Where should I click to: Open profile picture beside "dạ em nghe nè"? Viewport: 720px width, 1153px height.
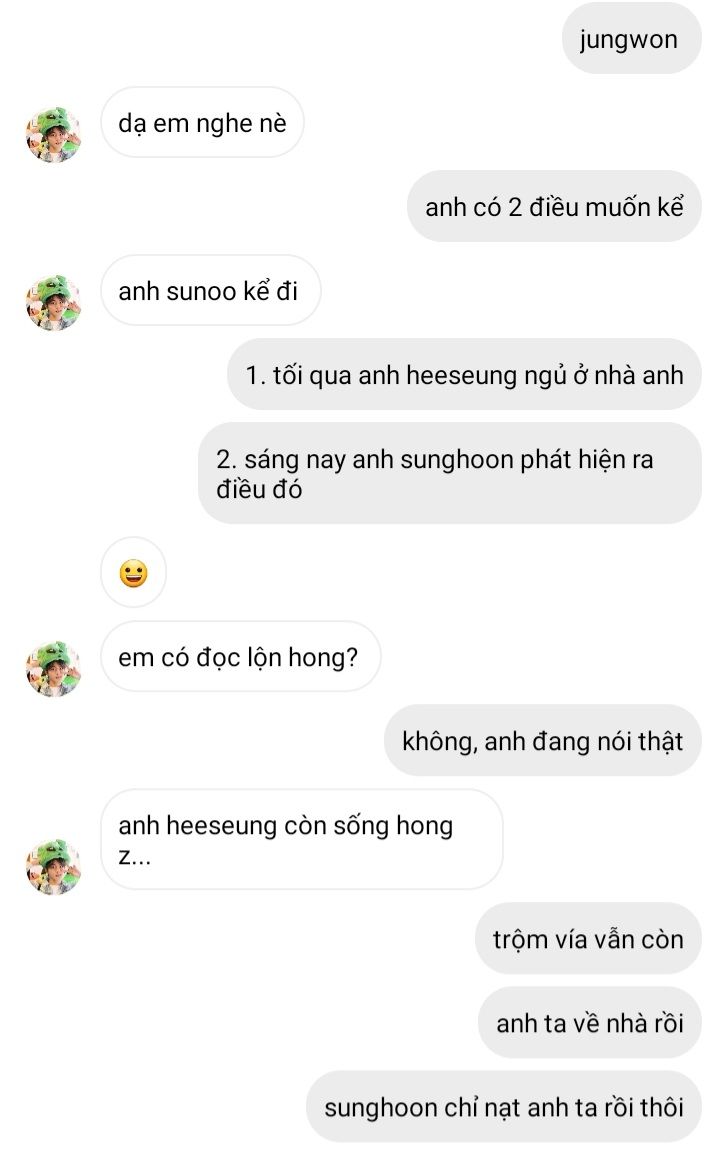click(53, 135)
